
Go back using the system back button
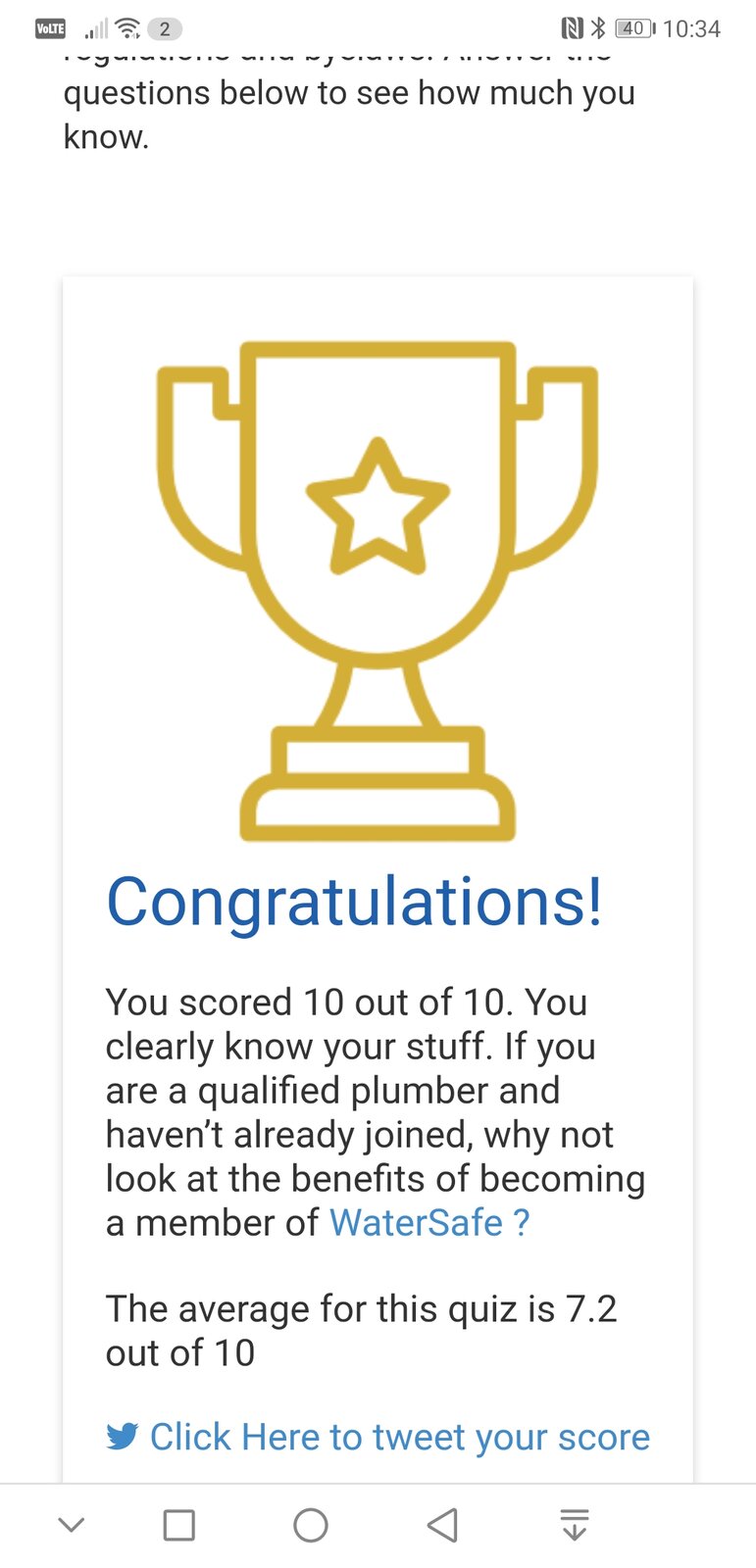[x=443, y=1525]
